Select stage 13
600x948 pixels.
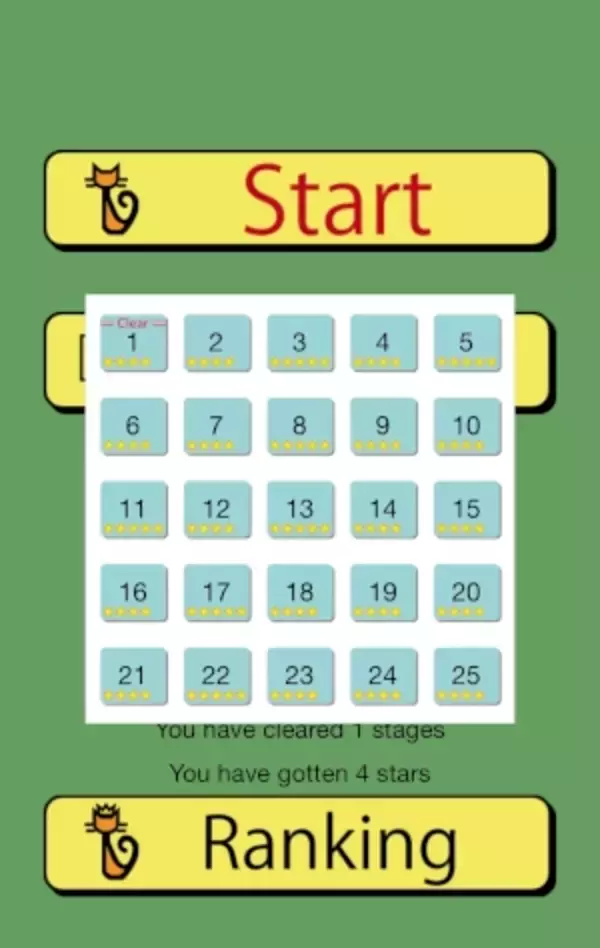[300, 509]
